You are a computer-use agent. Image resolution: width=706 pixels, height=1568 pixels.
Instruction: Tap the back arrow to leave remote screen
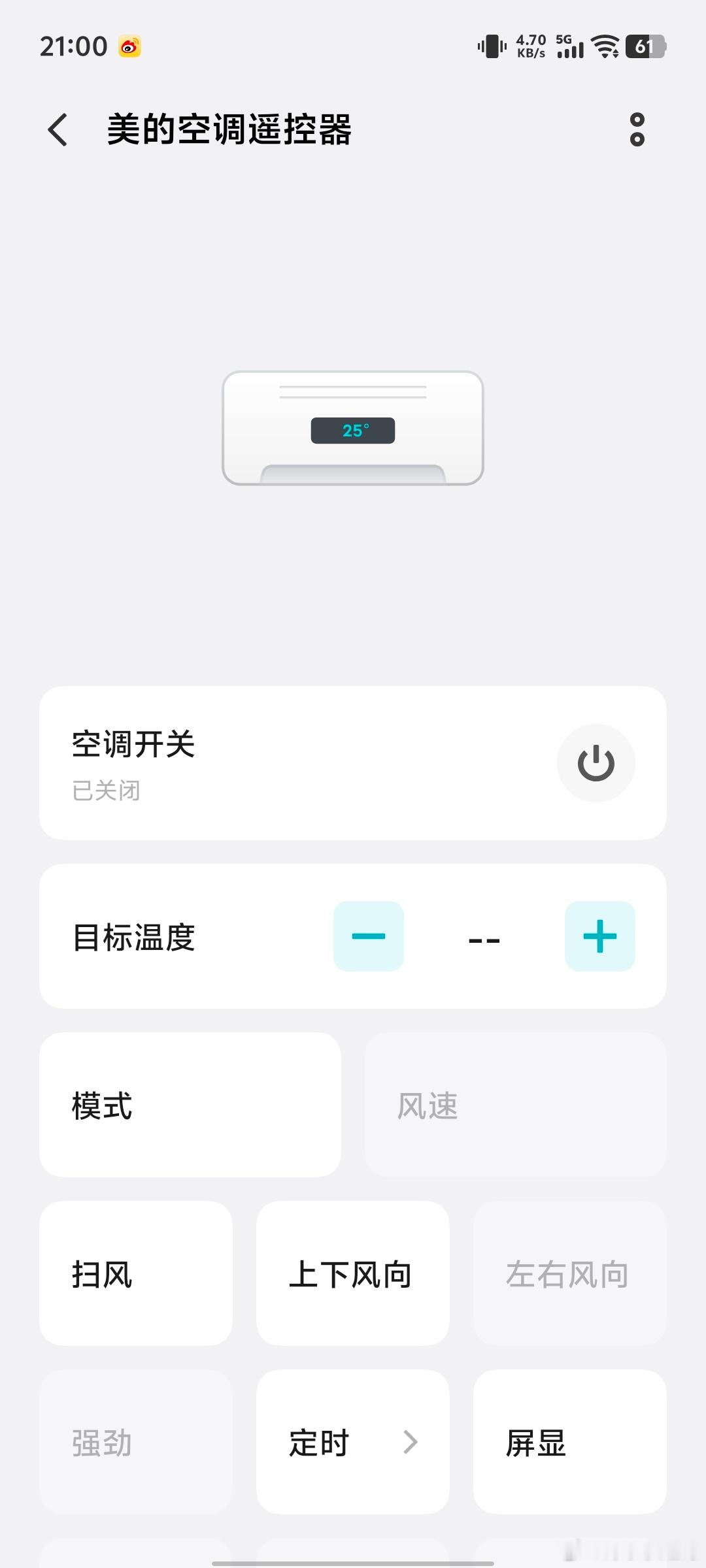pyautogui.click(x=58, y=129)
